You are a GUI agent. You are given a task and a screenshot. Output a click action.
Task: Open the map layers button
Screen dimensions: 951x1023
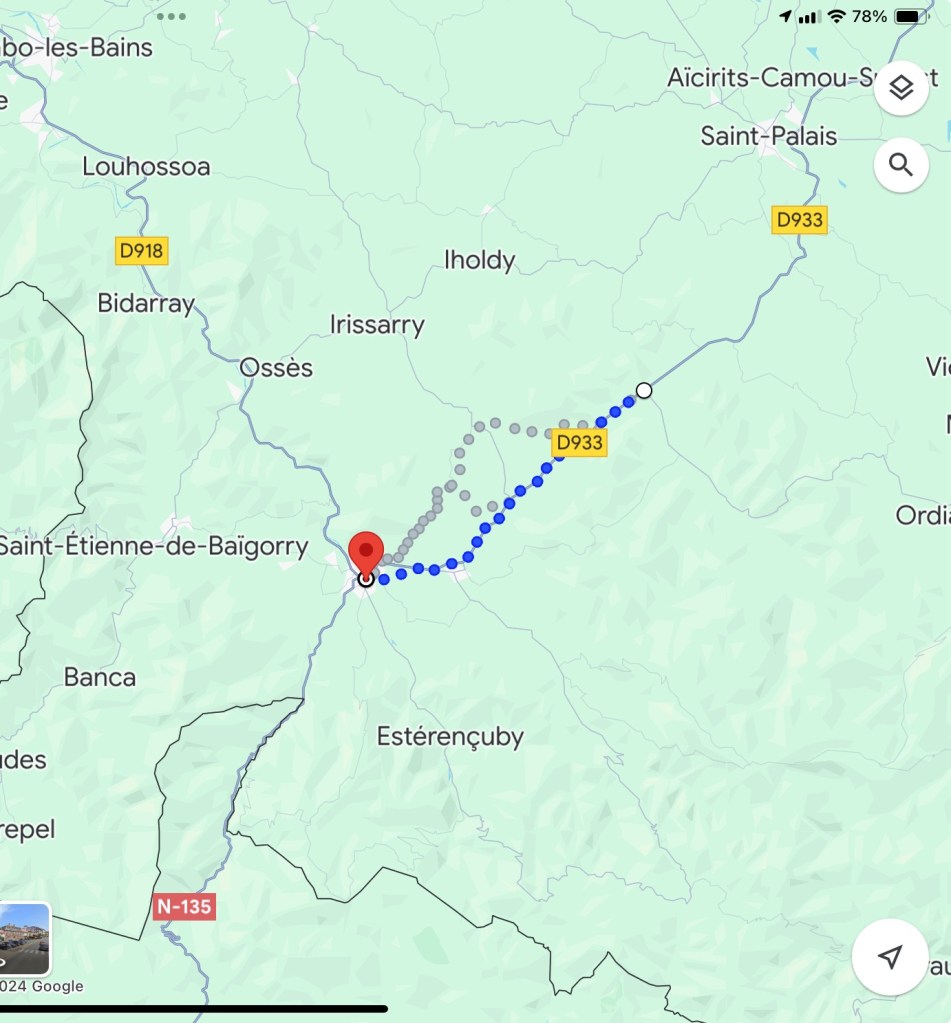901,88
